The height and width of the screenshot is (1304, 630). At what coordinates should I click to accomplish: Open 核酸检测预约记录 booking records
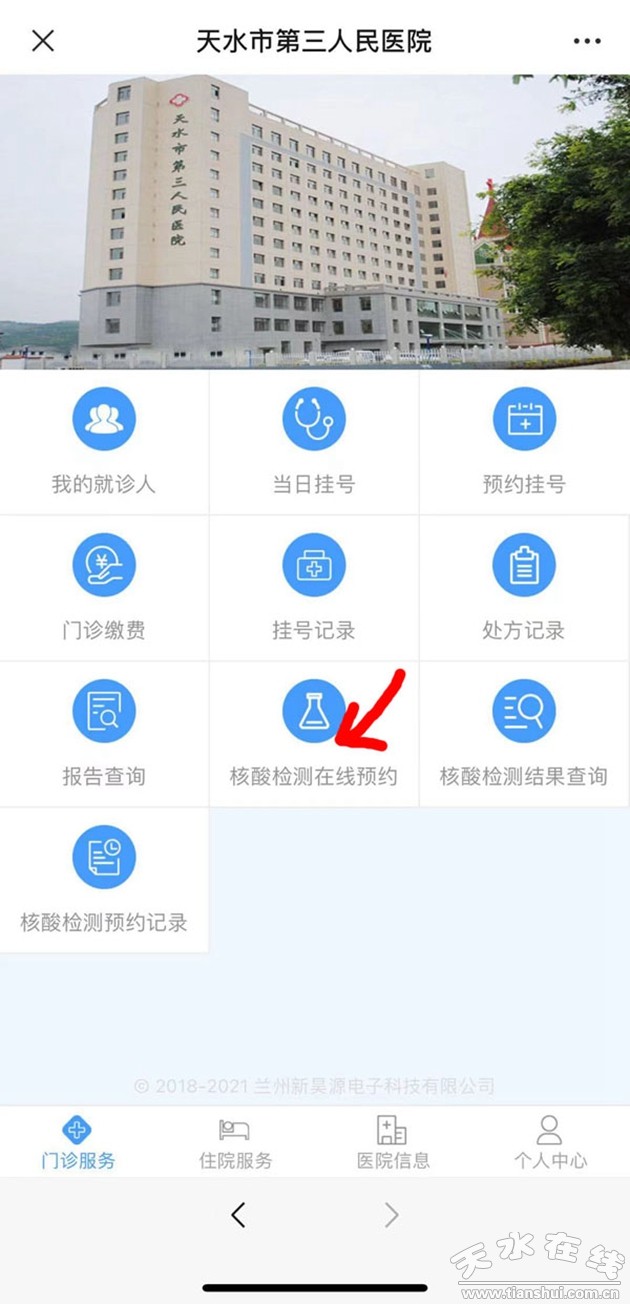(x=104, y=879)
